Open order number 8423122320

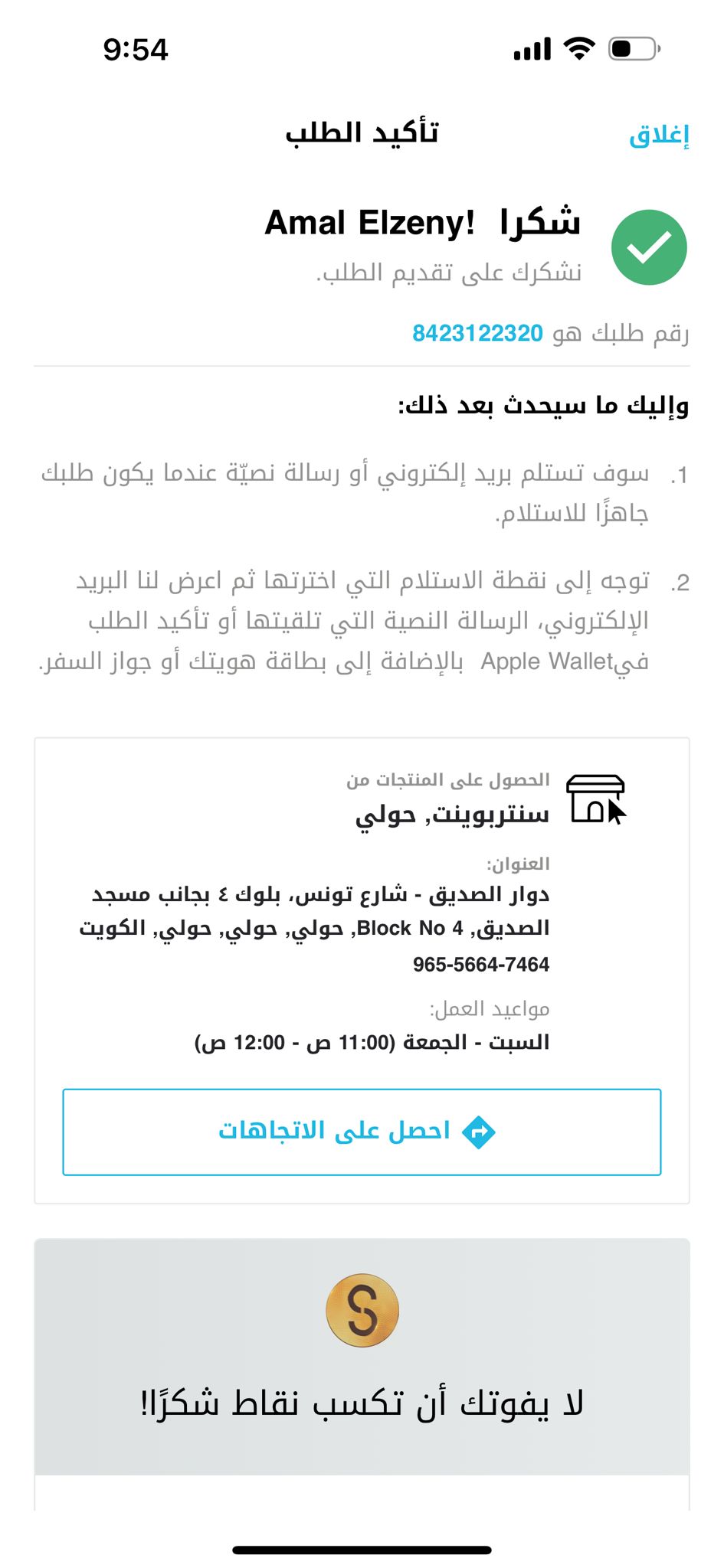pyautogui.click(x=477, y=334)
